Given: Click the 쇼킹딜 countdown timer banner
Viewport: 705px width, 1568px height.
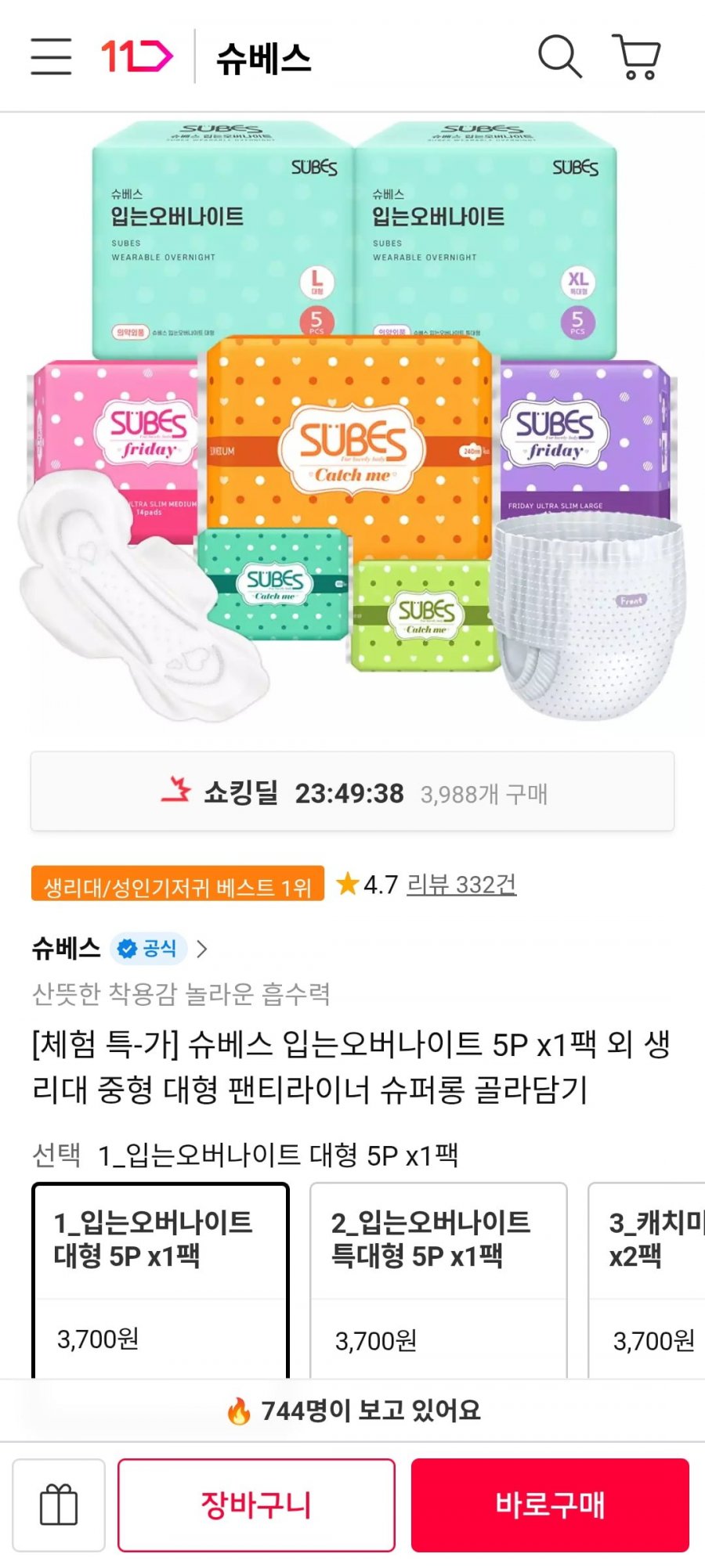Looking at the screenshot, I should pos(352,793).
